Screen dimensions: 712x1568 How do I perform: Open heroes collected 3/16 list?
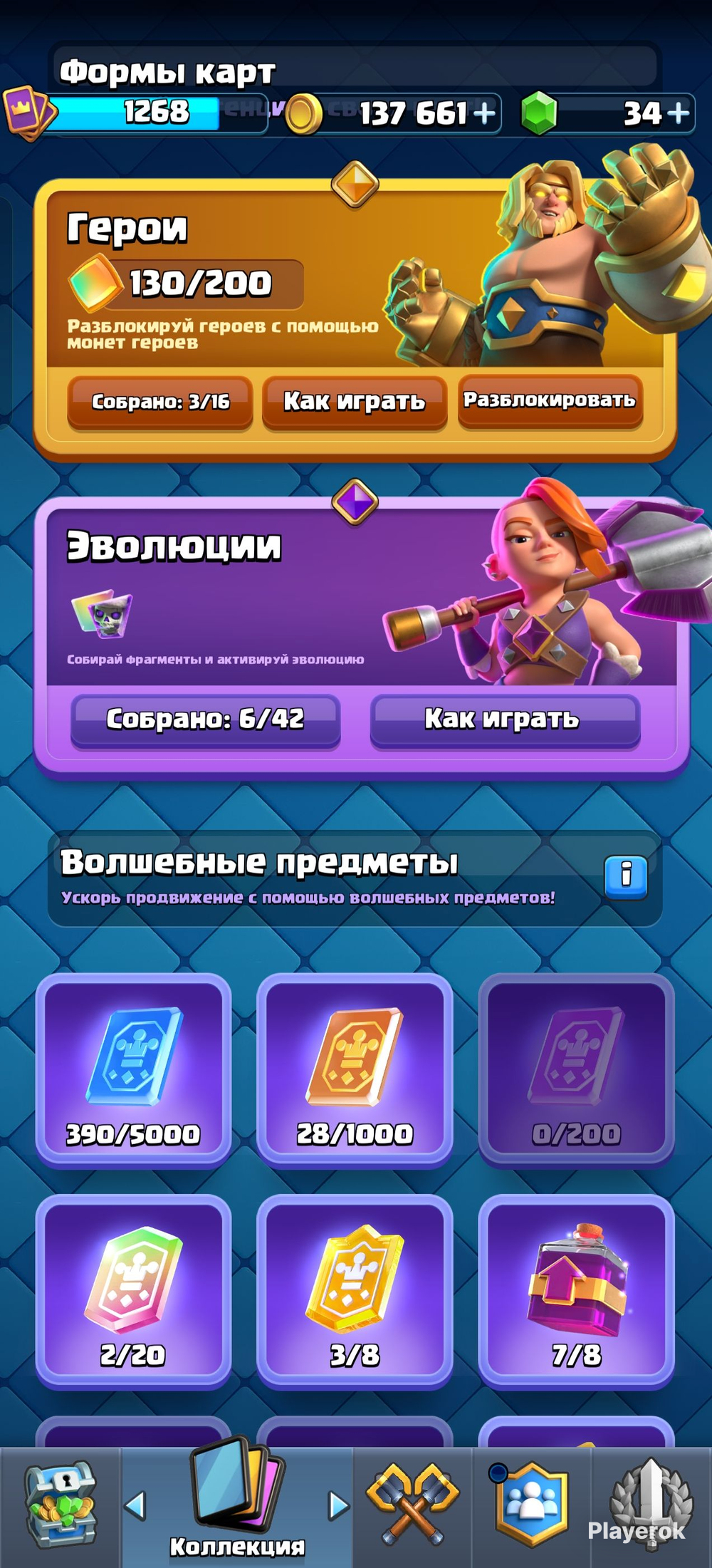(x=160, y=403)
